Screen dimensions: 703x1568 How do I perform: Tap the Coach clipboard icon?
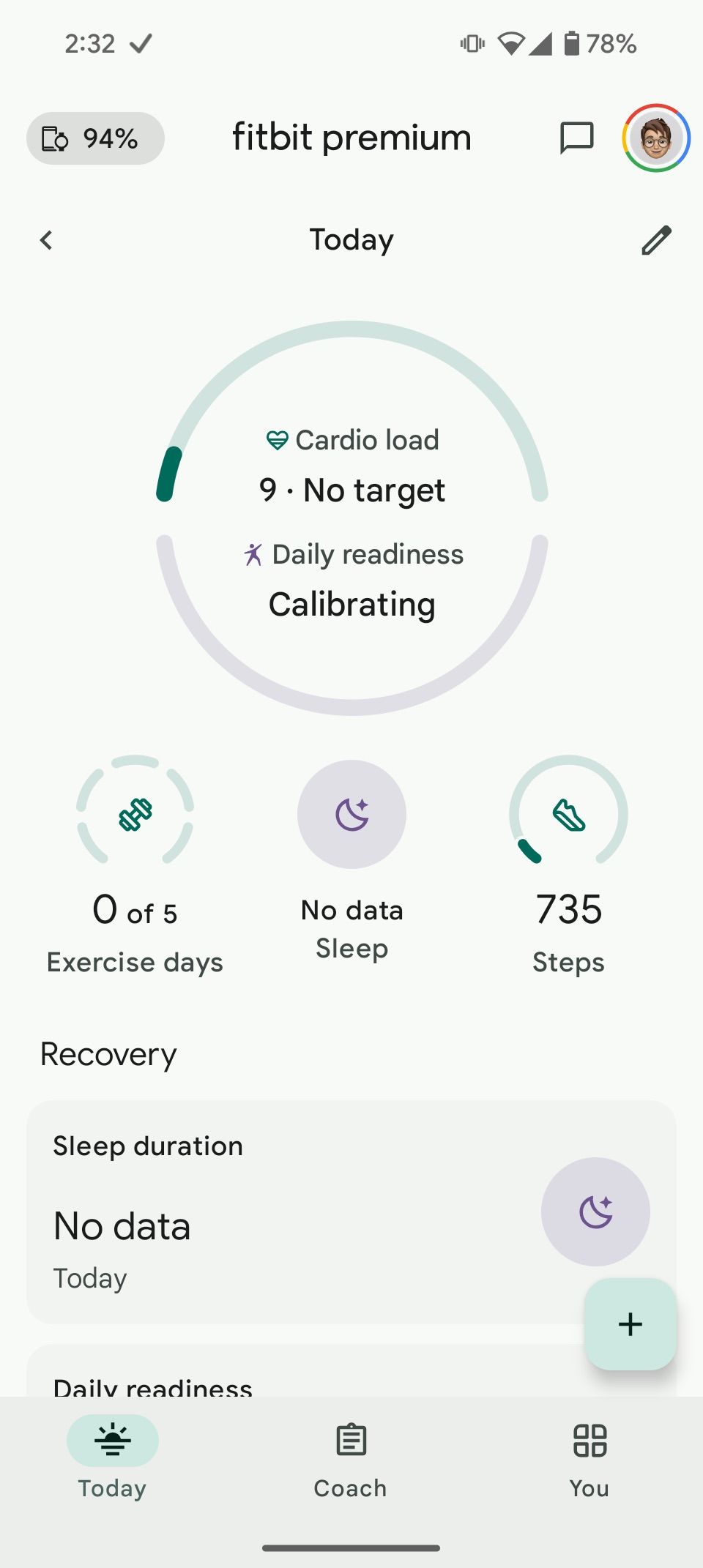pos(350,1438)
